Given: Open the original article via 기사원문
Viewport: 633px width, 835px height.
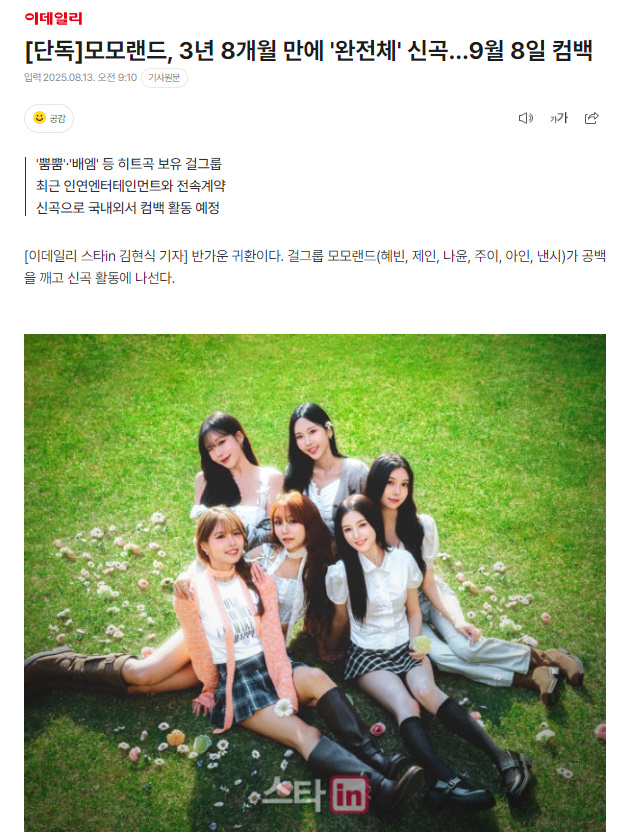Looking at the screenshot, I should pos(164,78).
